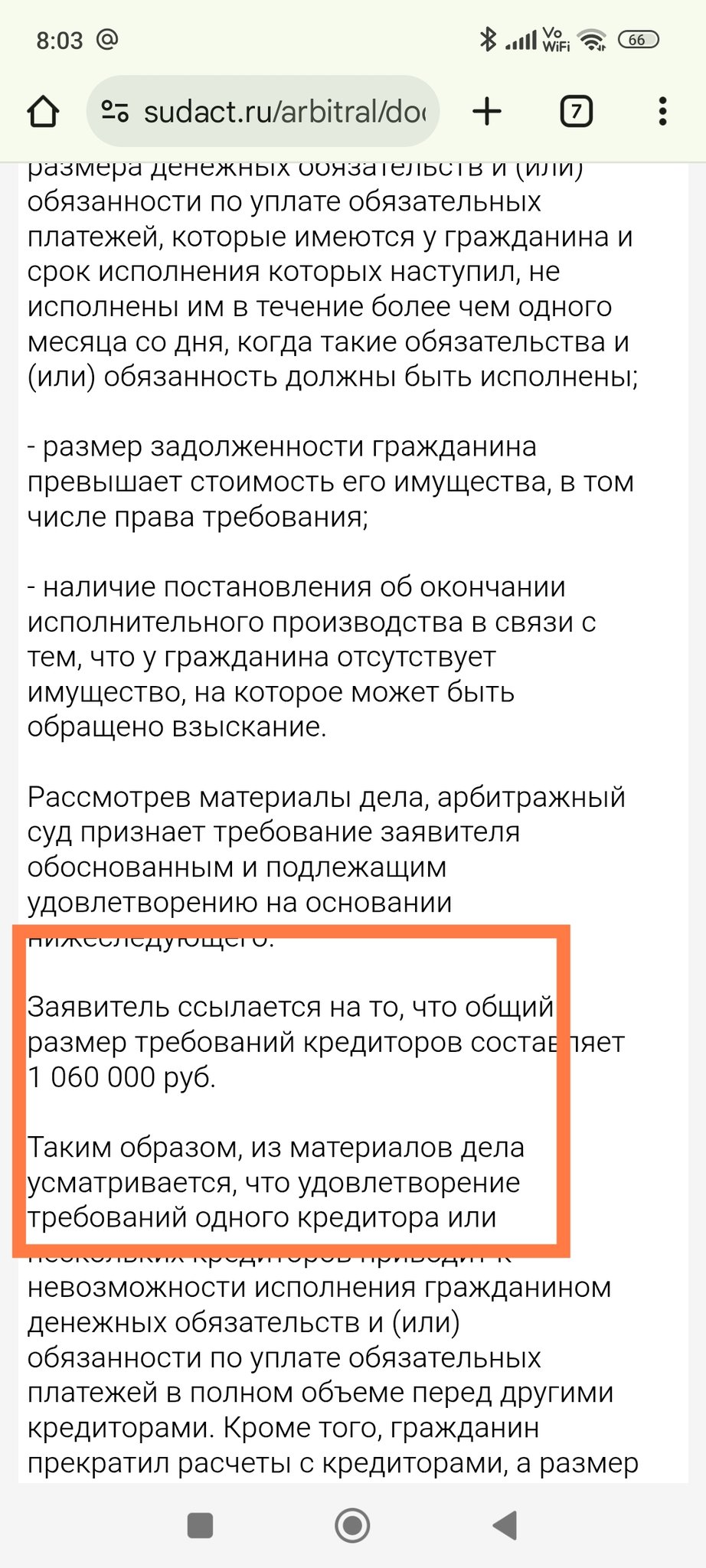Open recent apps from navigation bar
This screenshot has width=706, height=1568.
click(x=200, y=1525)
